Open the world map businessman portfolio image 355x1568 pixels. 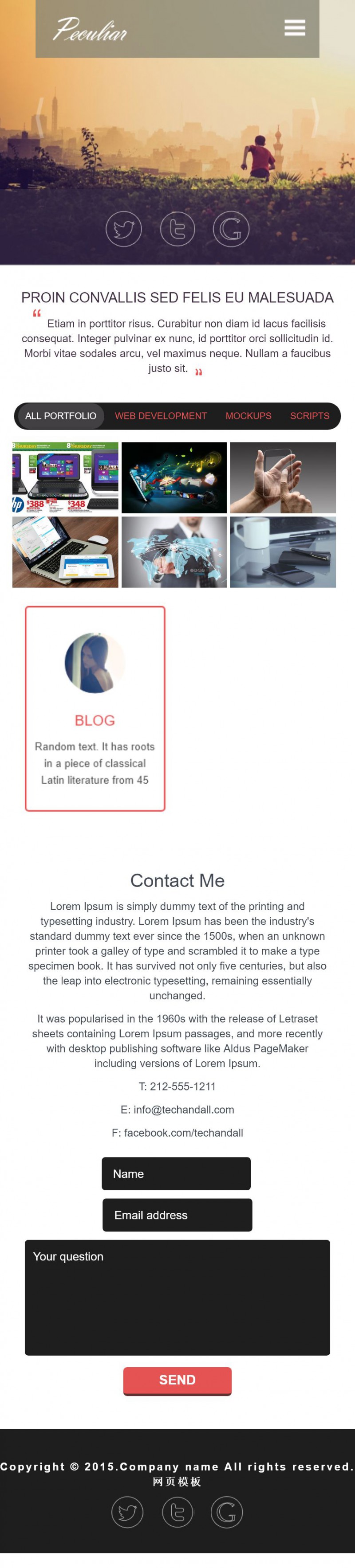pyautogui.click(x=174, y=552)
